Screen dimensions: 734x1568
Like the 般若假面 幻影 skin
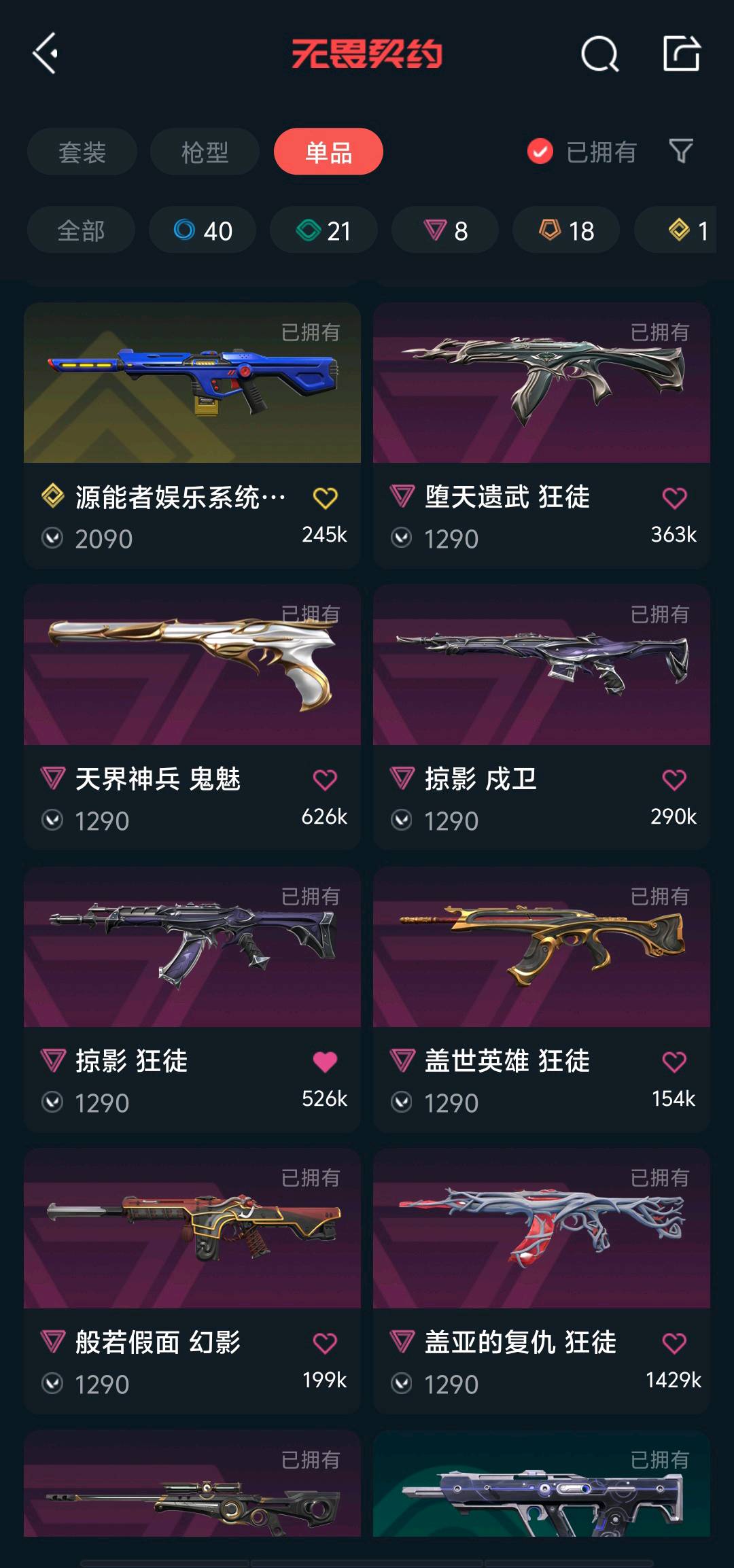(325, 1343)
